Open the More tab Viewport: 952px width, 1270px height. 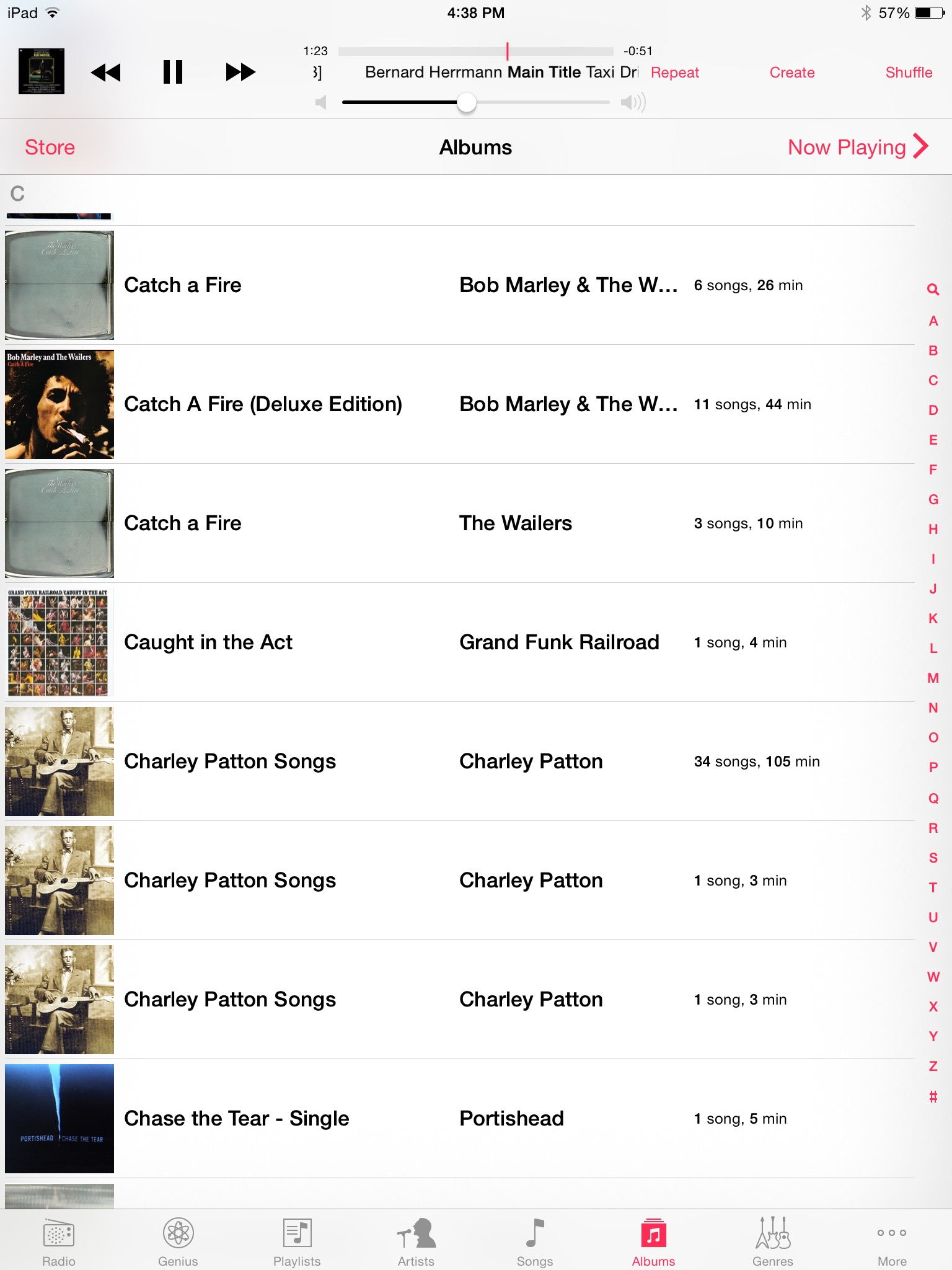(x=892, y=1241)
